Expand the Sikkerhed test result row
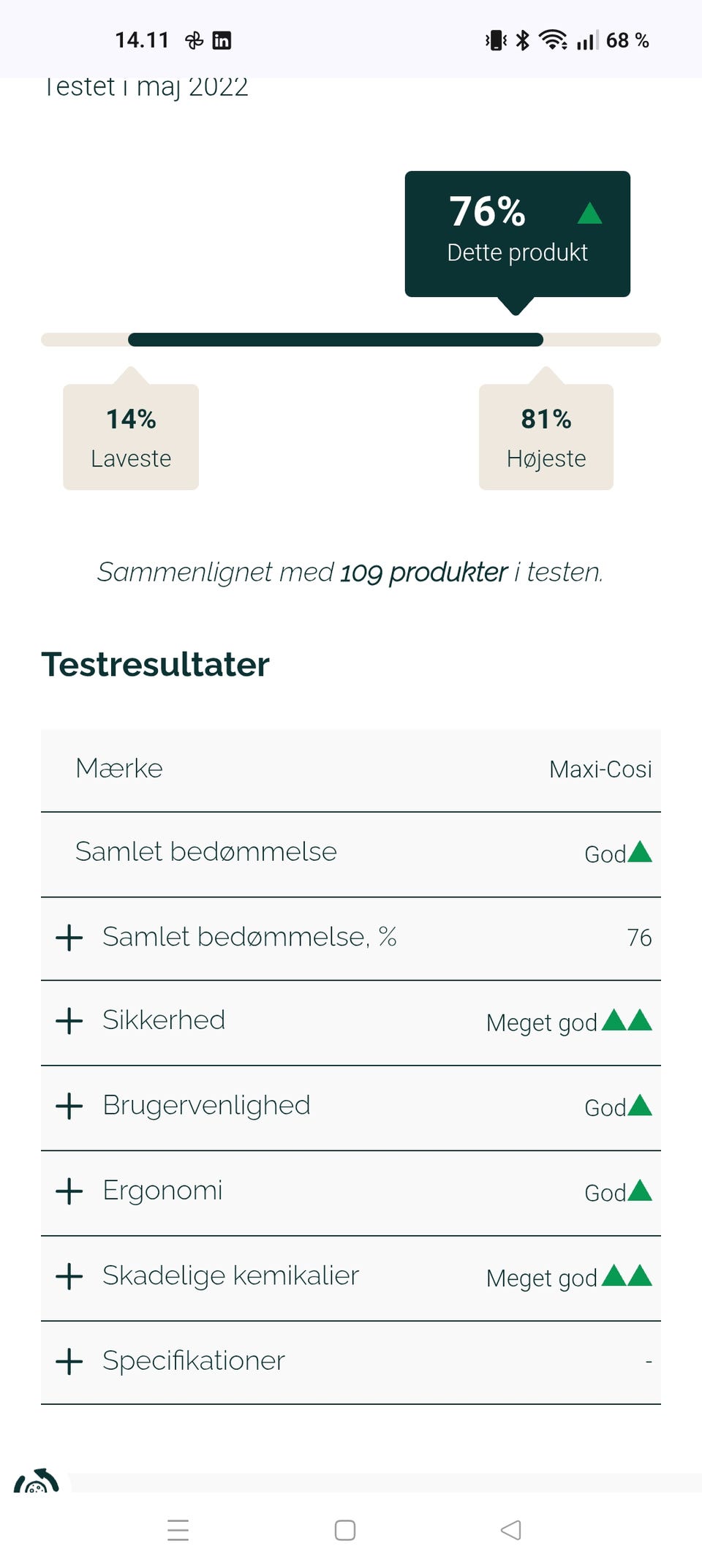 click(x=69, y=1021)
